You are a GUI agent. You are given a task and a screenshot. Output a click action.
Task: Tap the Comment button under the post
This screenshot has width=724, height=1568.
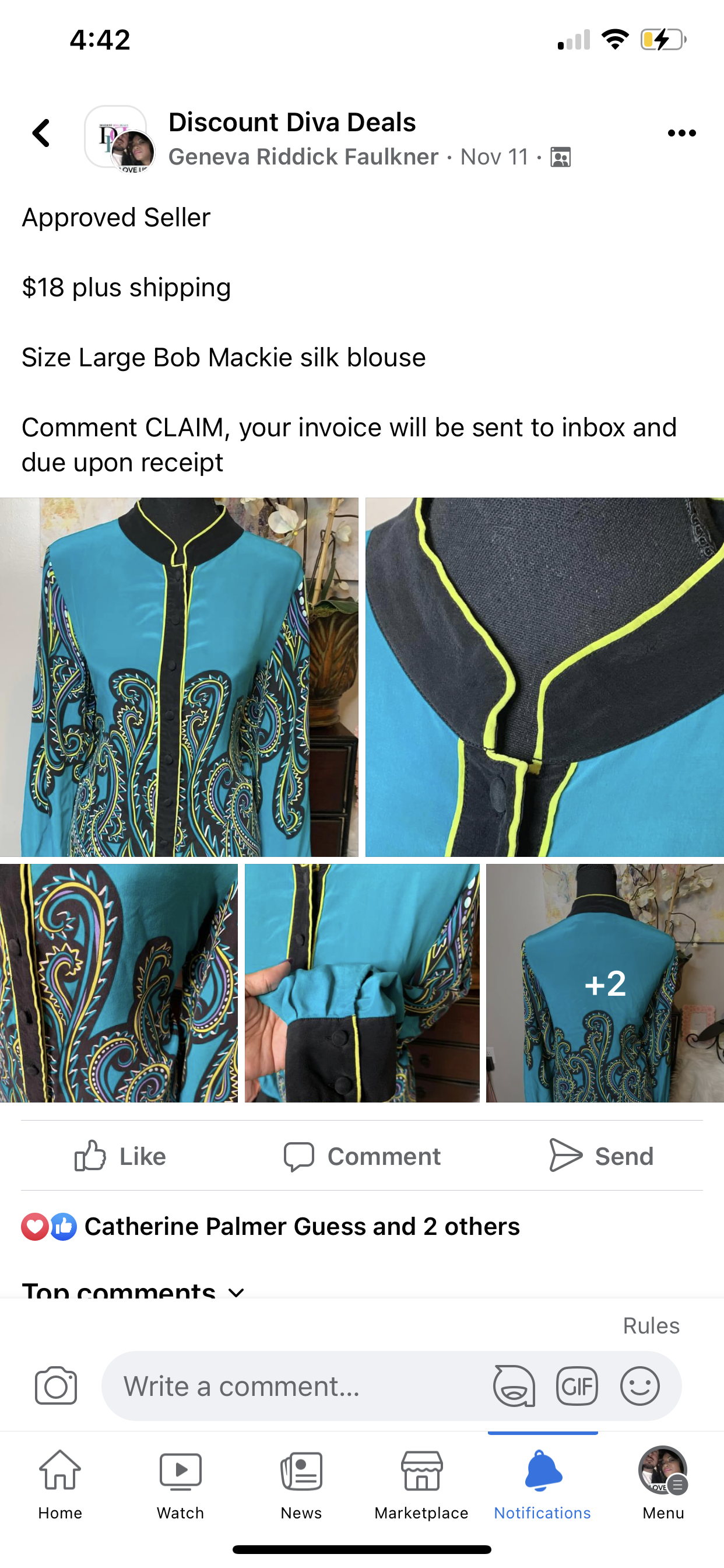tap(362, 1156)
